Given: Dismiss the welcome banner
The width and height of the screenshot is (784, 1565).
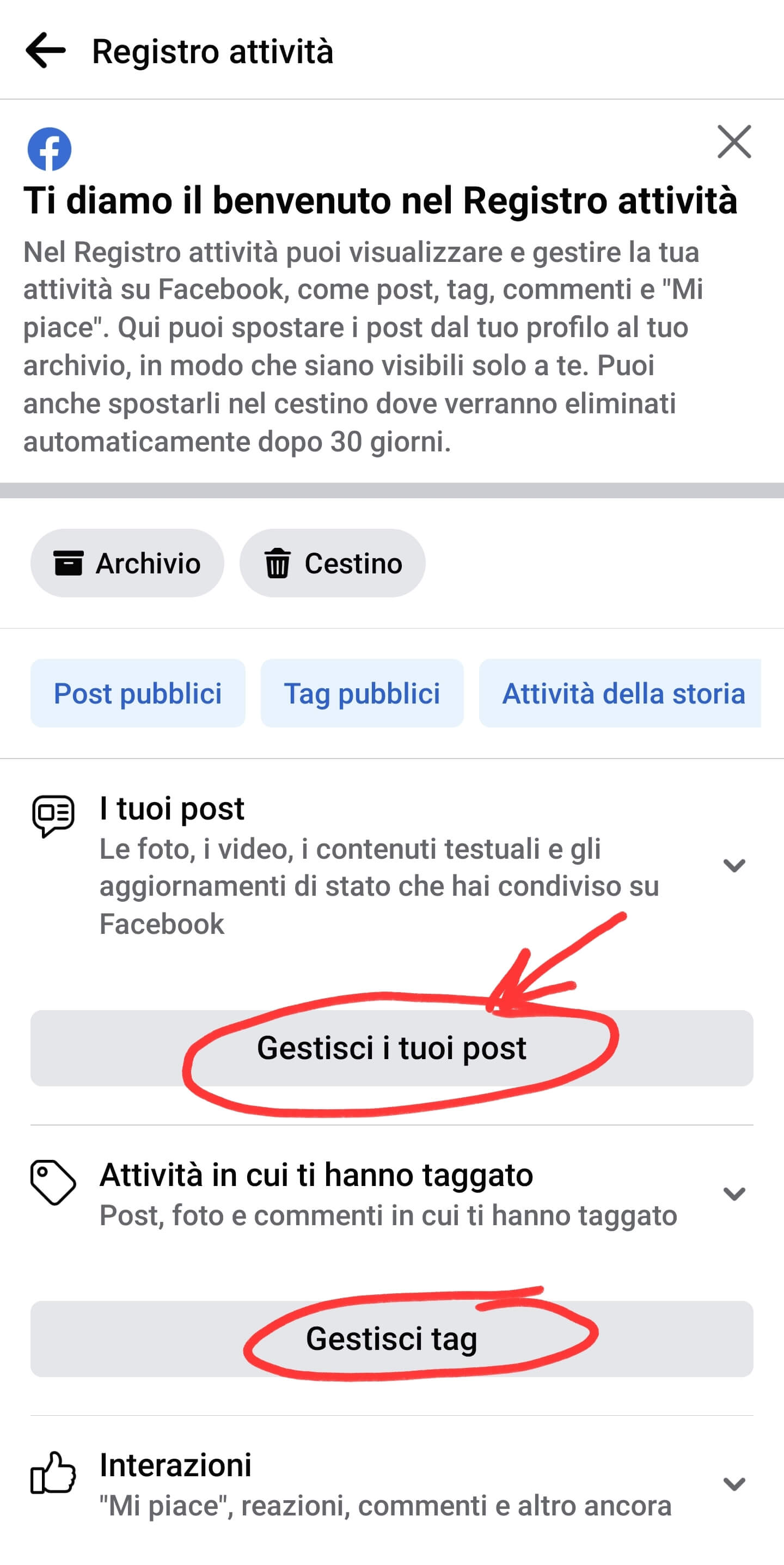Looking at the screenshot, I should click(733, 142).
